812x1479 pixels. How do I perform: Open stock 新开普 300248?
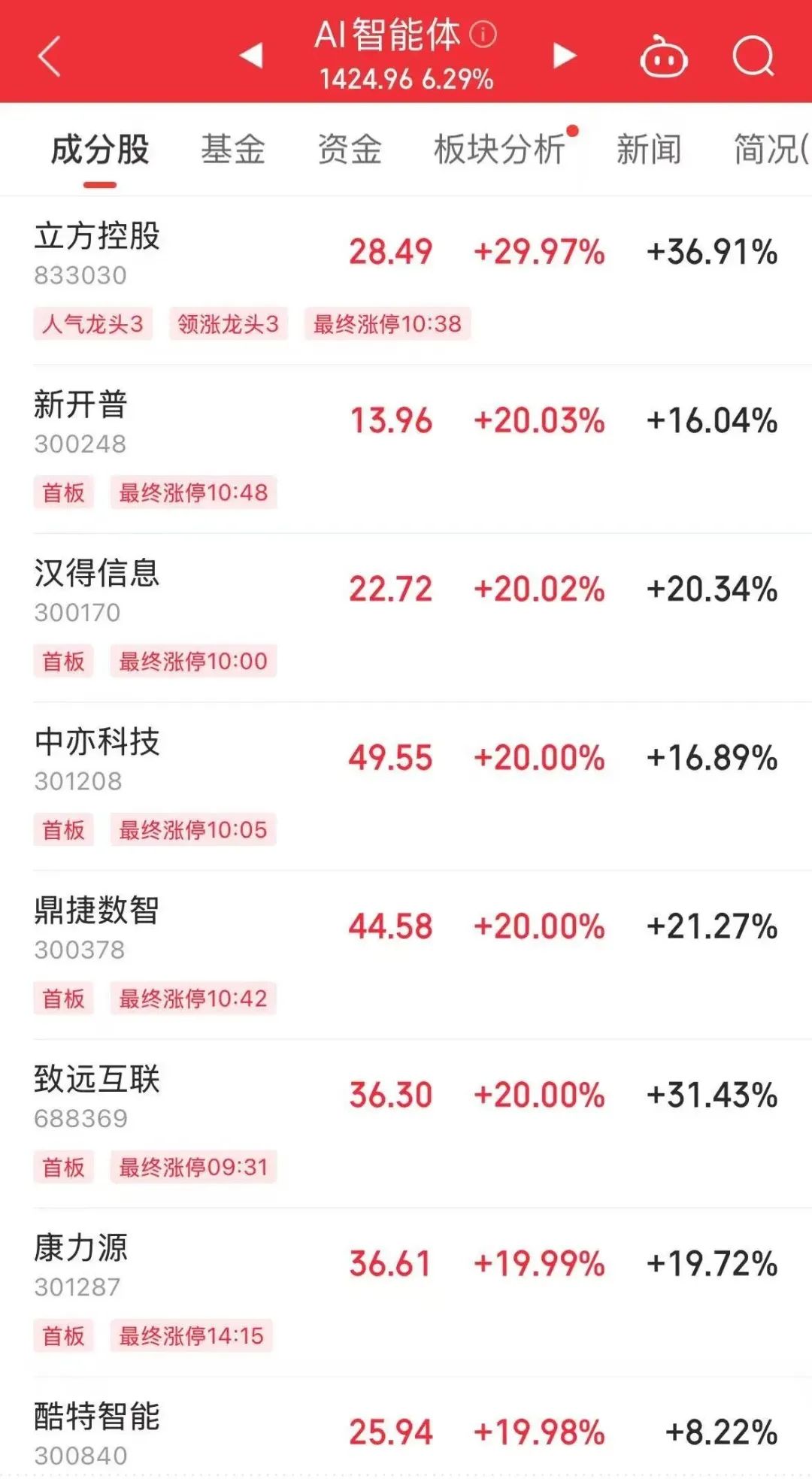(x=81, y=421)
